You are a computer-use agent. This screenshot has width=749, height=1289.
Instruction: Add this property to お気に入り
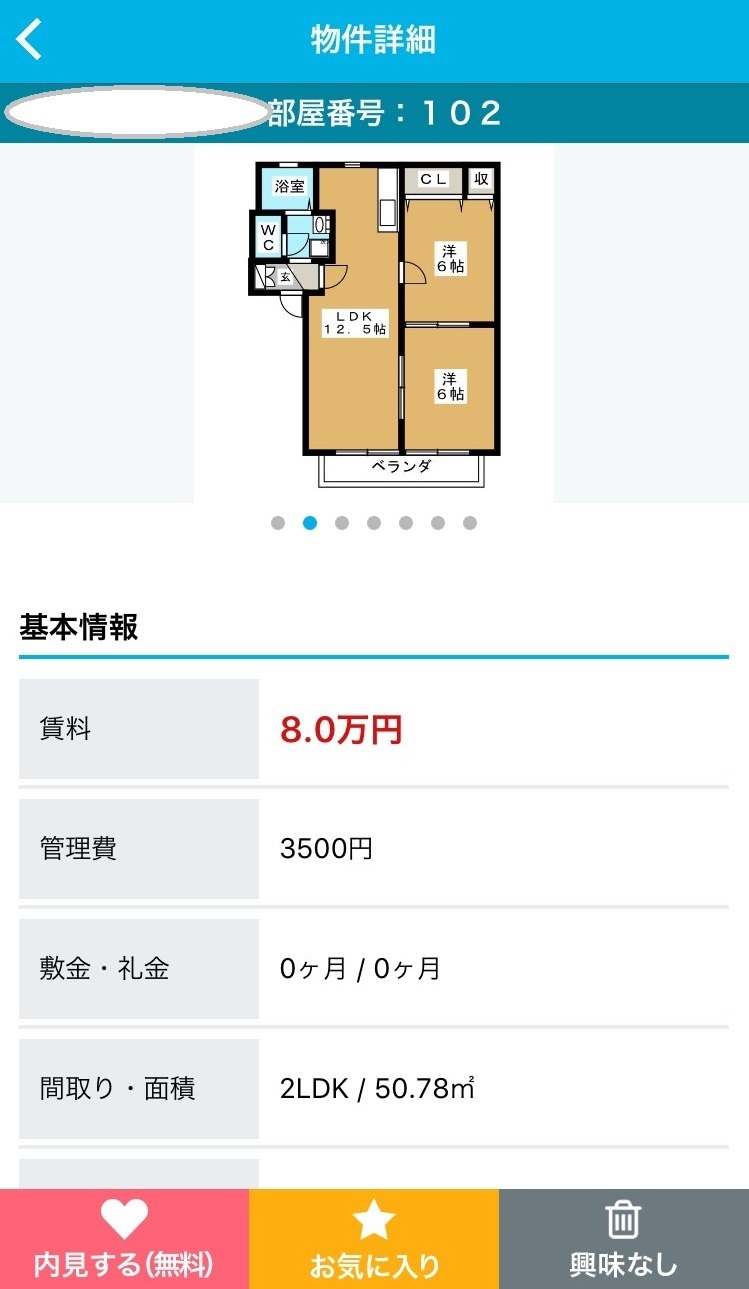374,1239
